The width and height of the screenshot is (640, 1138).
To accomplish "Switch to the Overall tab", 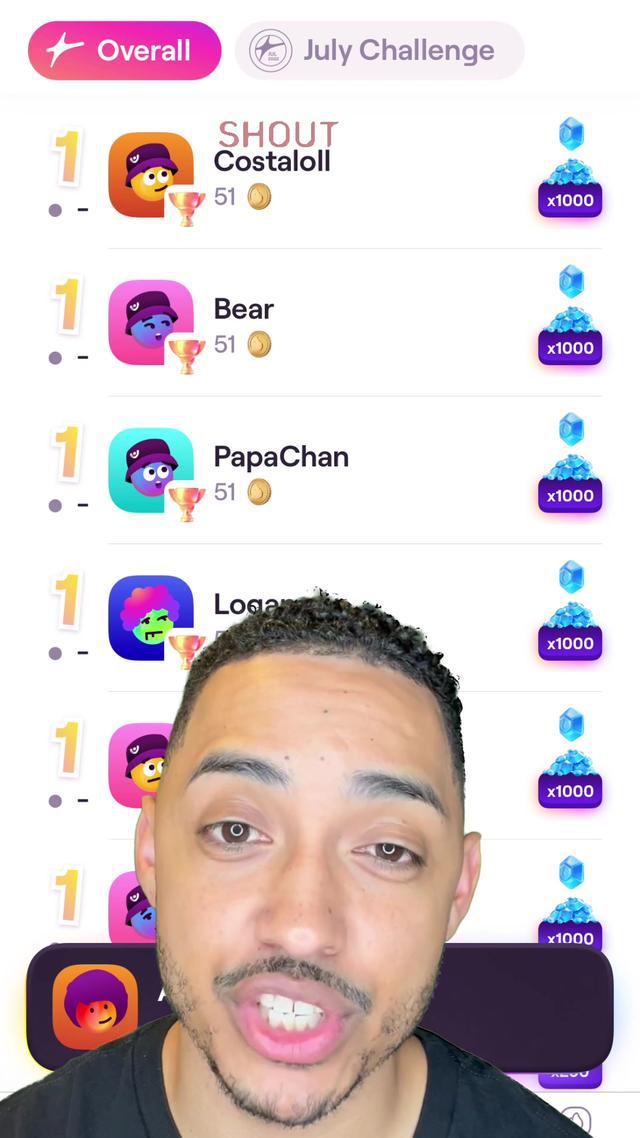I will tap(124, 51).
